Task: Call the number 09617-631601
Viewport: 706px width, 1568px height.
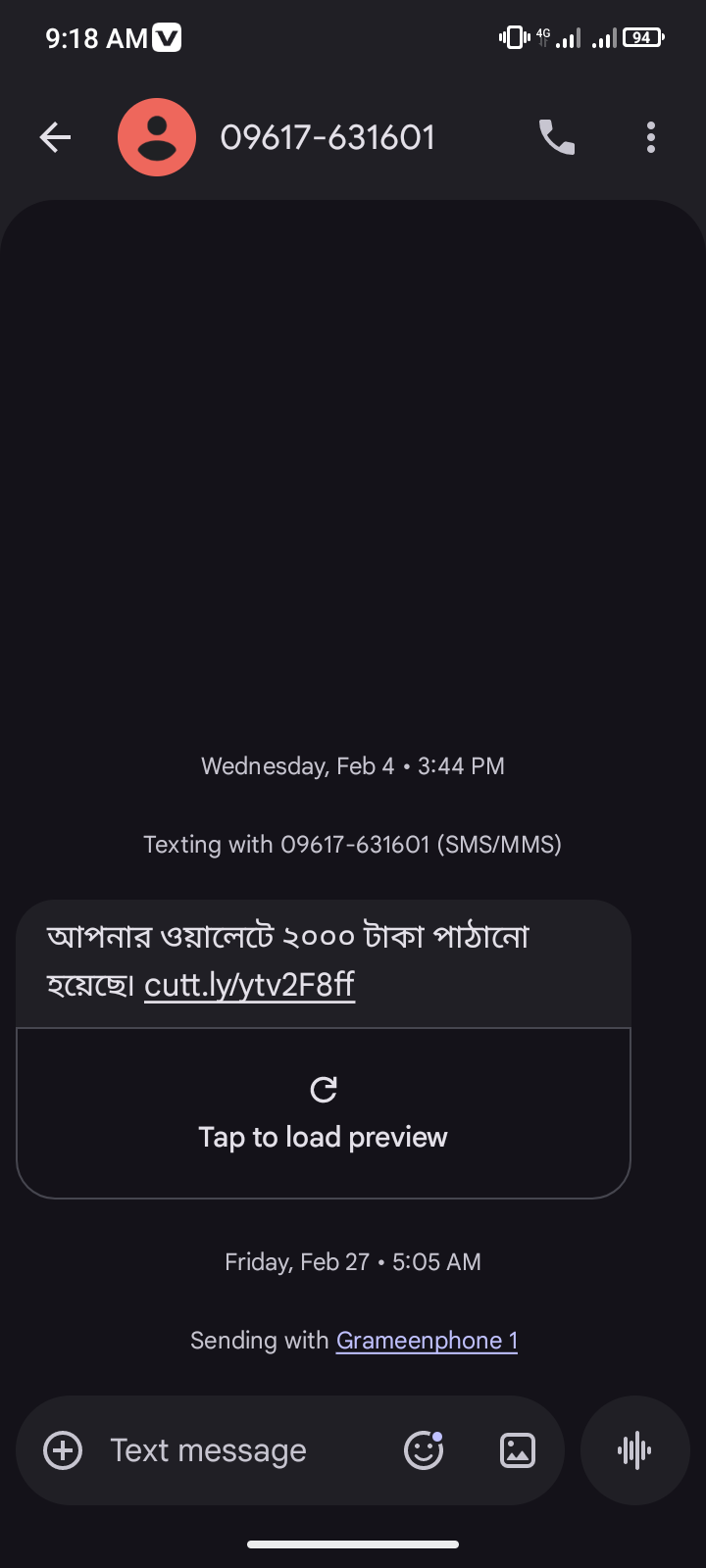Action: (x=557, y=137)
